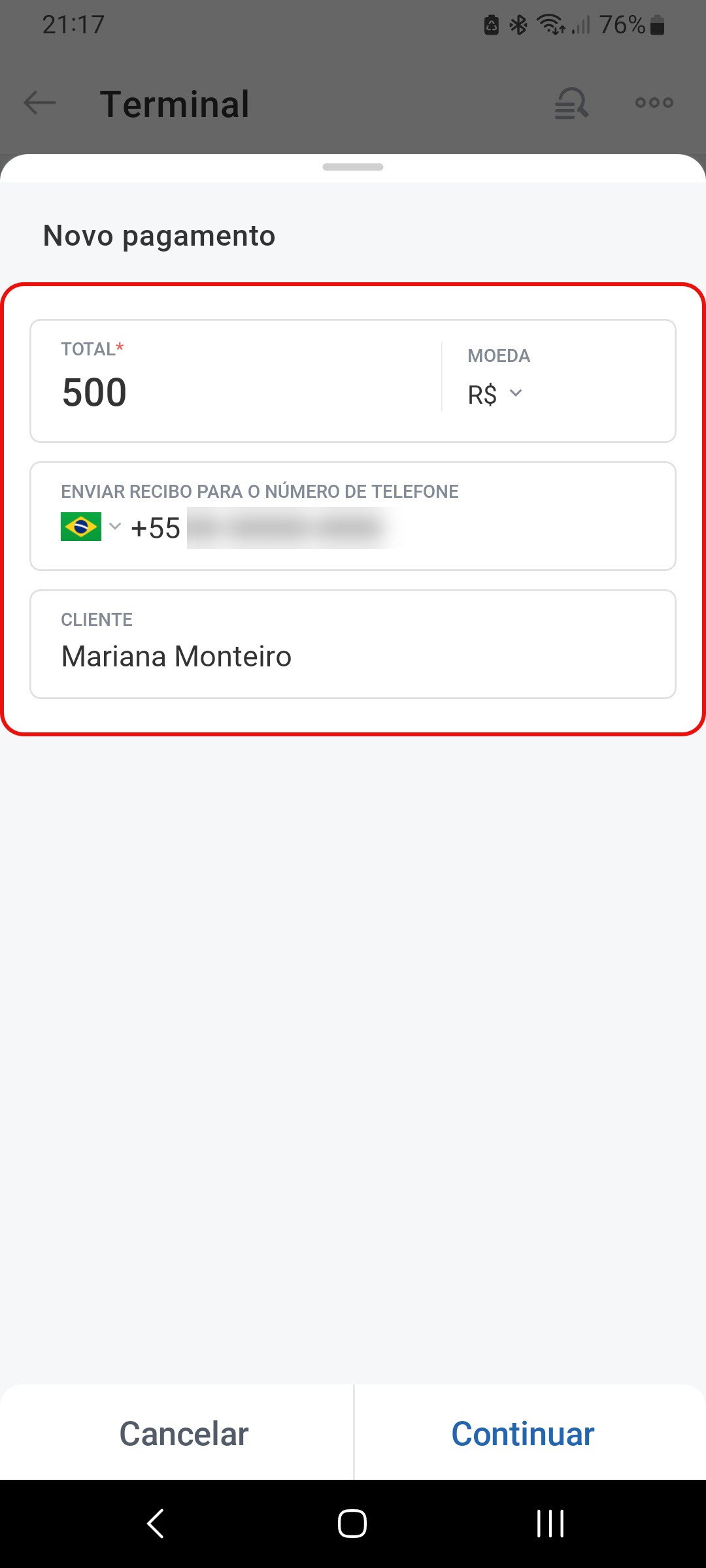Open the search list icon in the app bar

(x=571, y=103)
